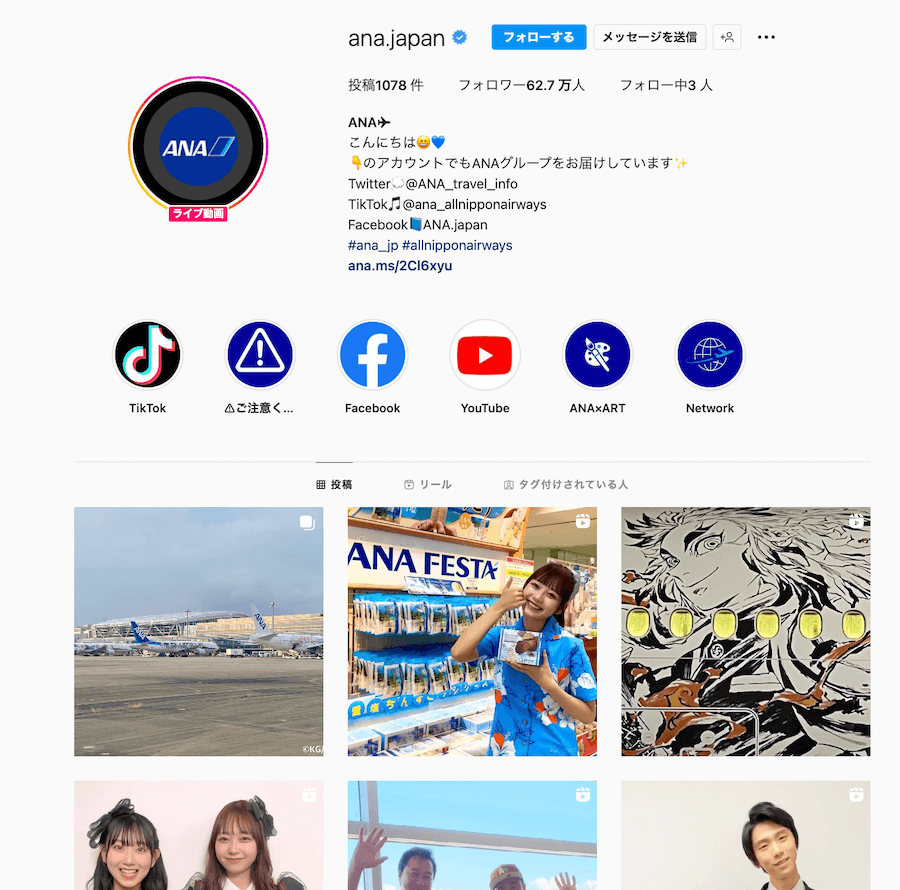
Task: Open the Network story highlight
Action: point(710,355)
